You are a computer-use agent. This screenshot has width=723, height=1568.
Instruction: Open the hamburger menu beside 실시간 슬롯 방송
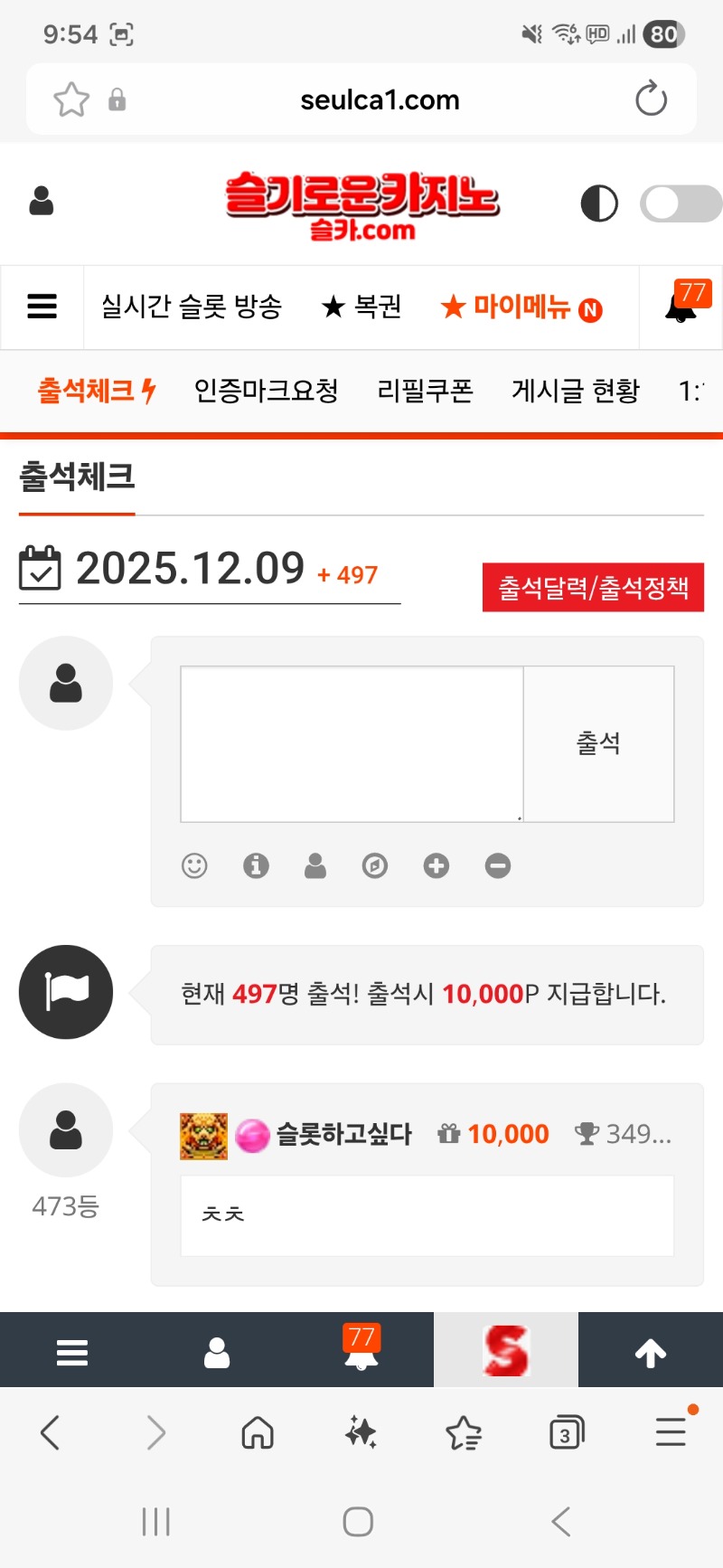pos(42,307)
